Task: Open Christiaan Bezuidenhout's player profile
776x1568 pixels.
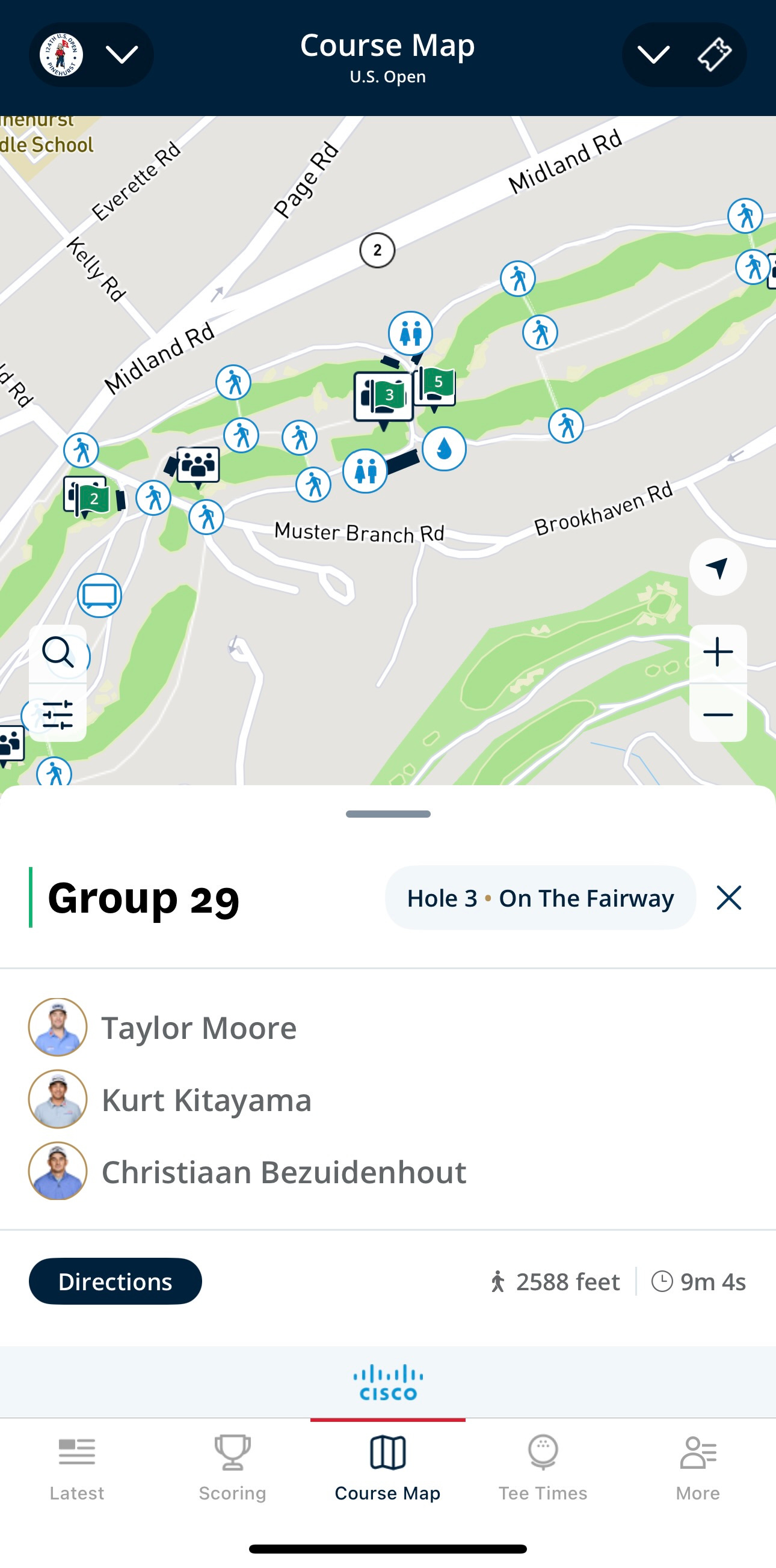Action: click(x=283, y=1172)
